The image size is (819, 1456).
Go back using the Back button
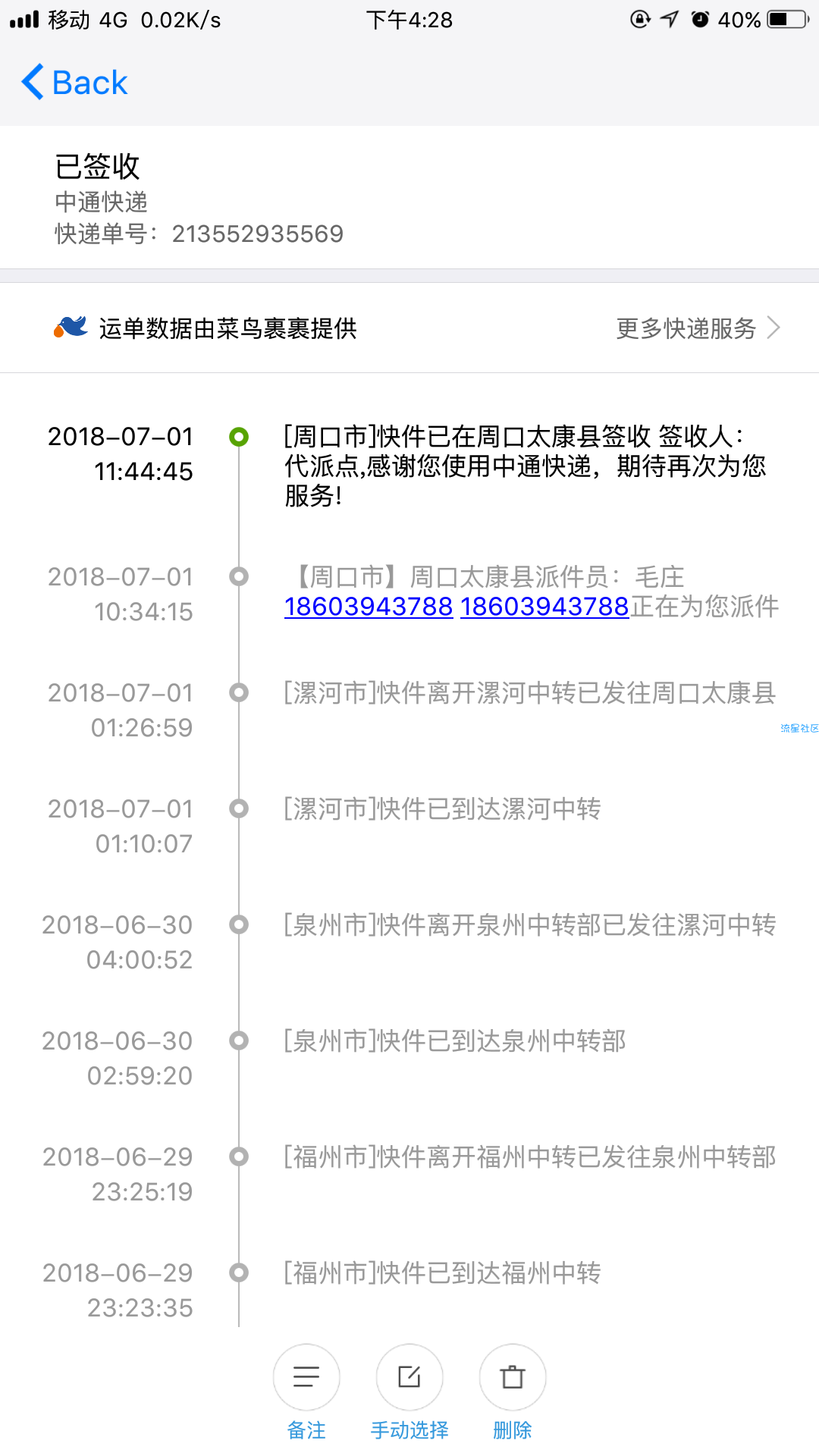coord(74,82)
